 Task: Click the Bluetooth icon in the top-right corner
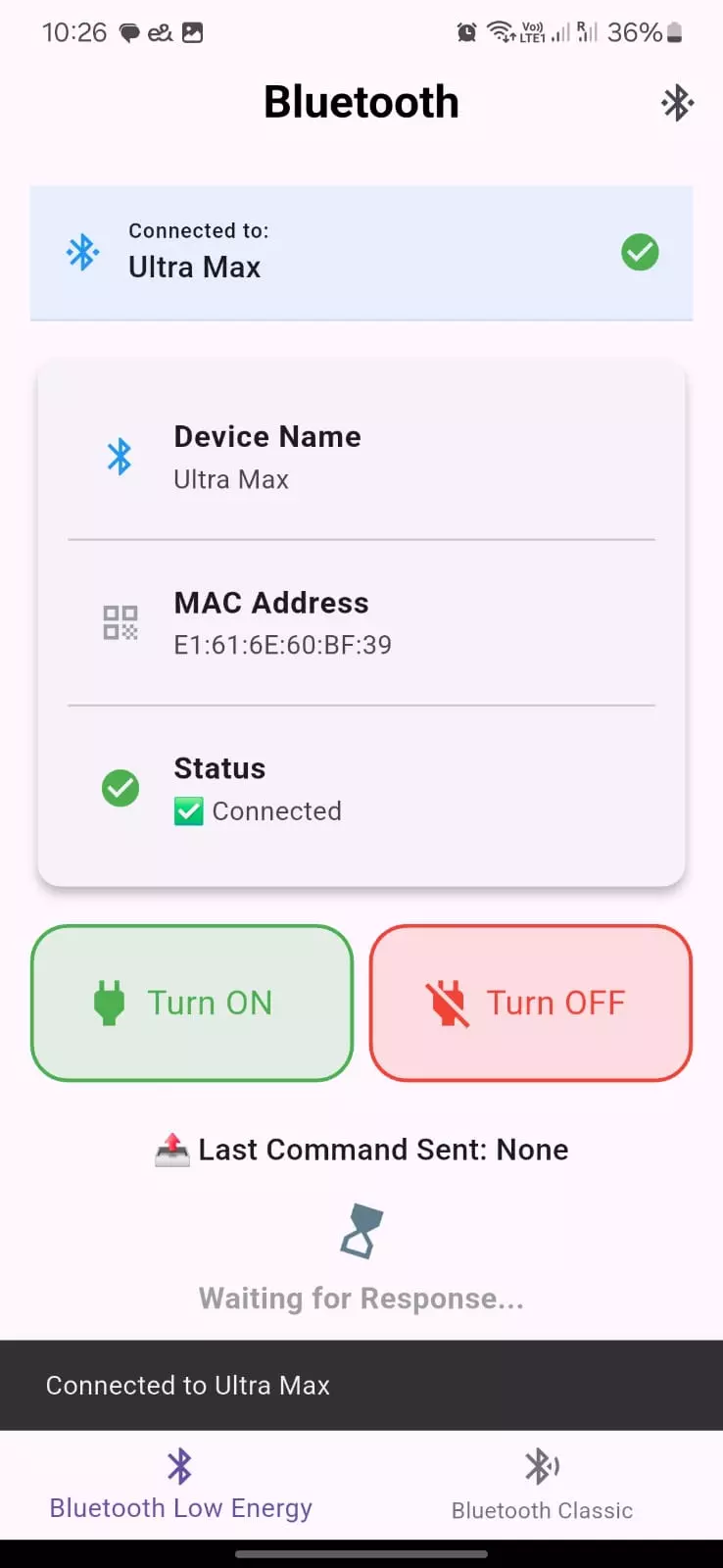[x=678, y=103]
